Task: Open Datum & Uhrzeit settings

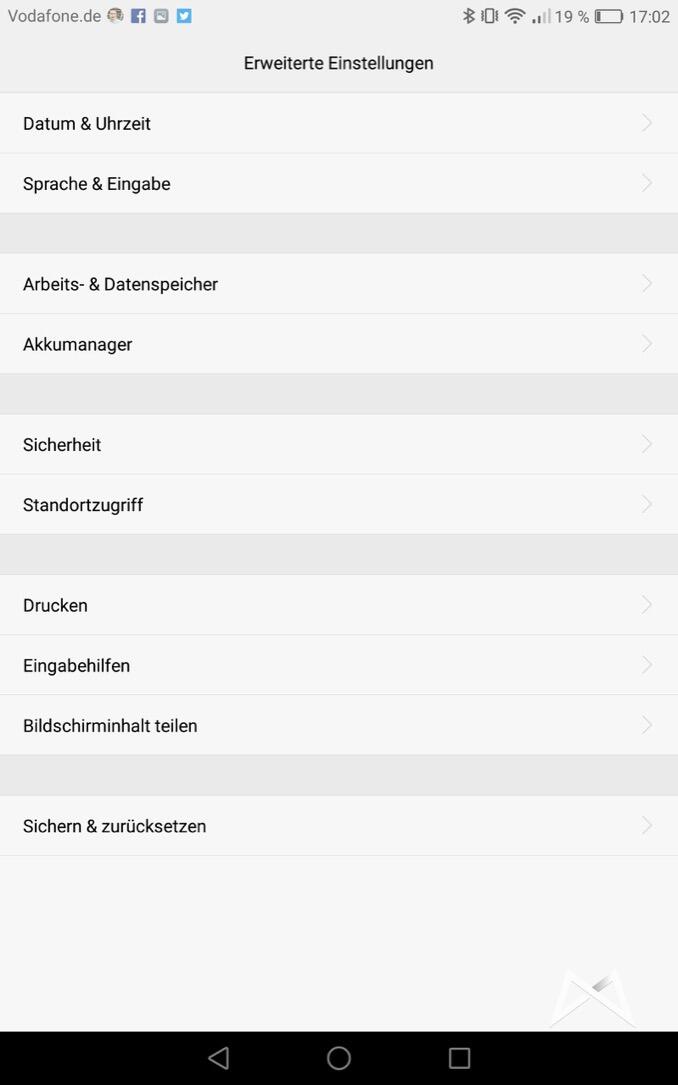Action: (338, 123)
